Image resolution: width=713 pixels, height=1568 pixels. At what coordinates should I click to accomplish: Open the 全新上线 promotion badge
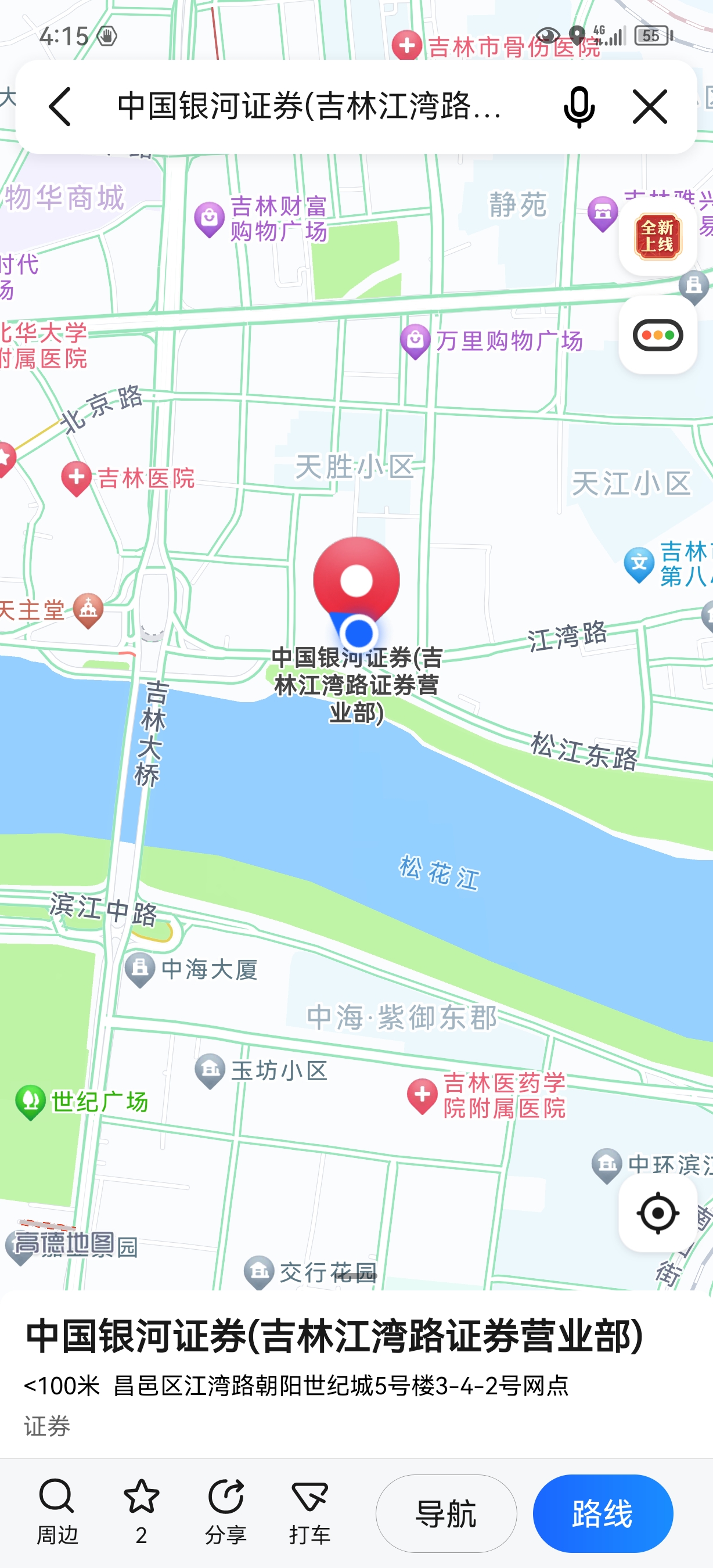[x=657, y=236]
